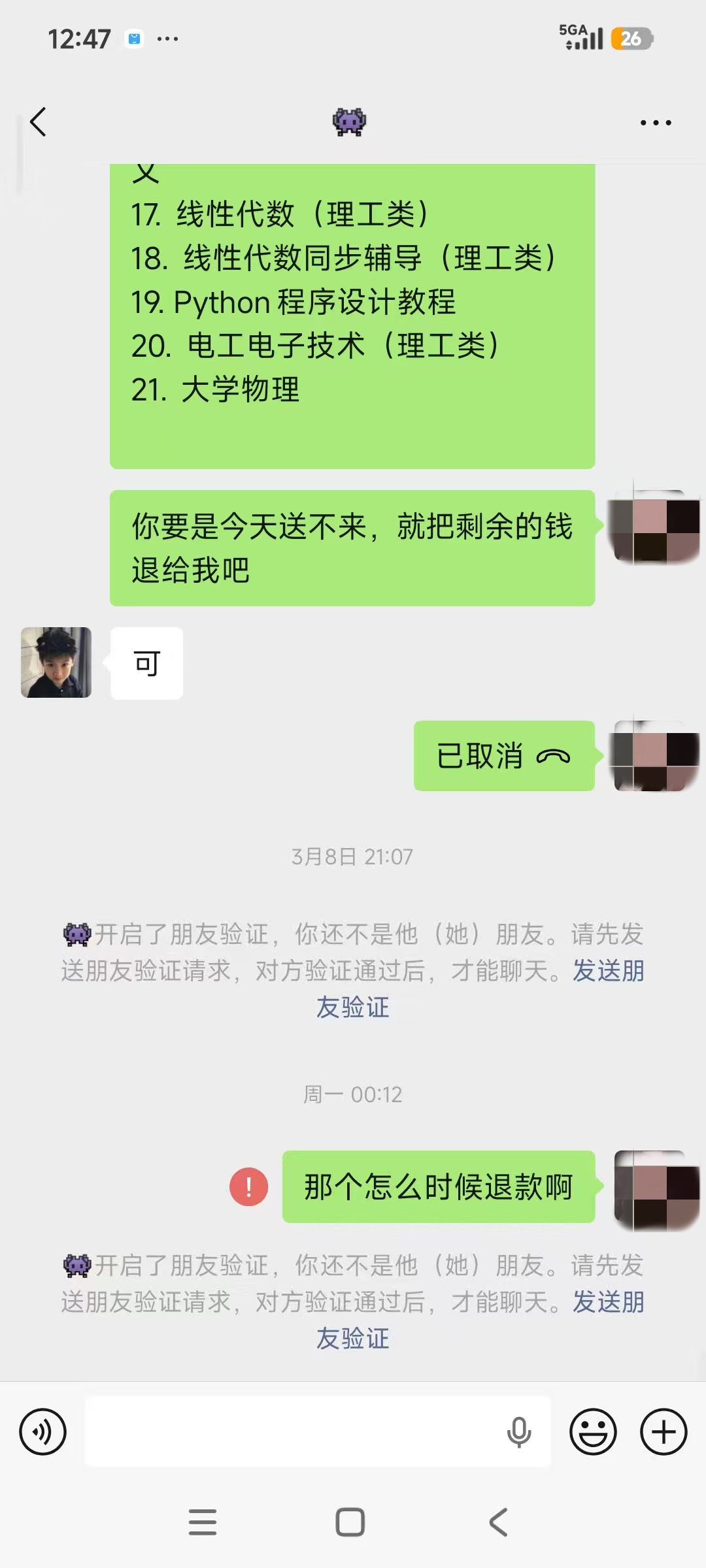The image size is (706, 1568).
Task: Tap the message text field
Action: pos(294,1432)
